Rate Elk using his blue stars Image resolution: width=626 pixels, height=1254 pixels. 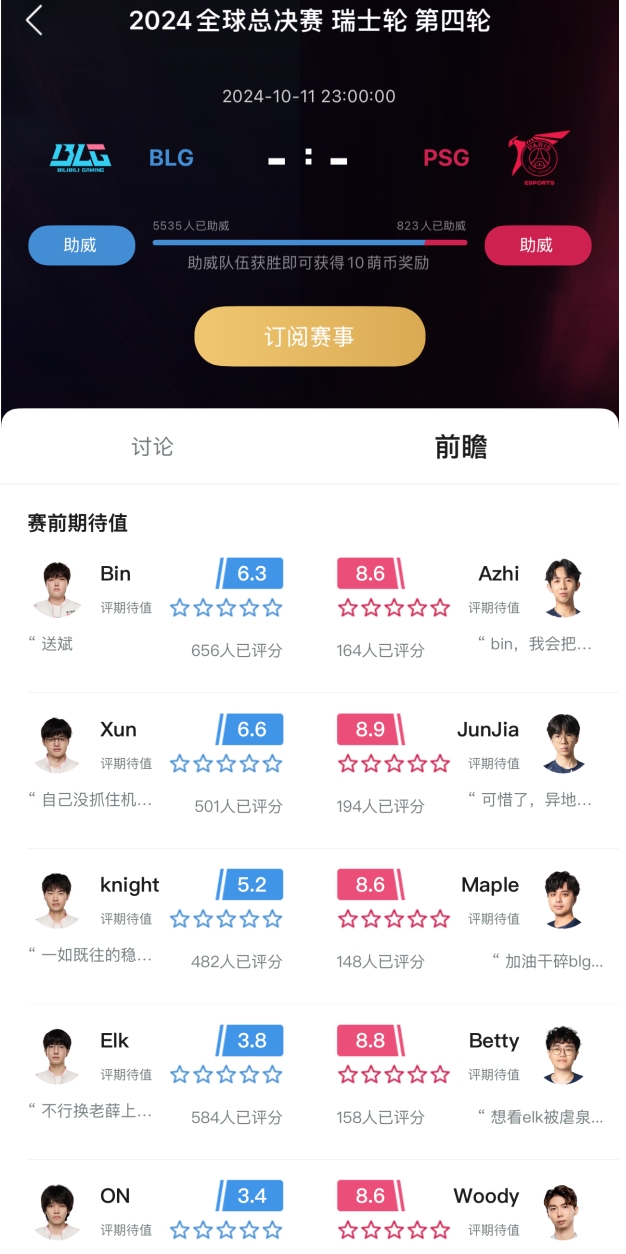click(x=226, y=1075)
